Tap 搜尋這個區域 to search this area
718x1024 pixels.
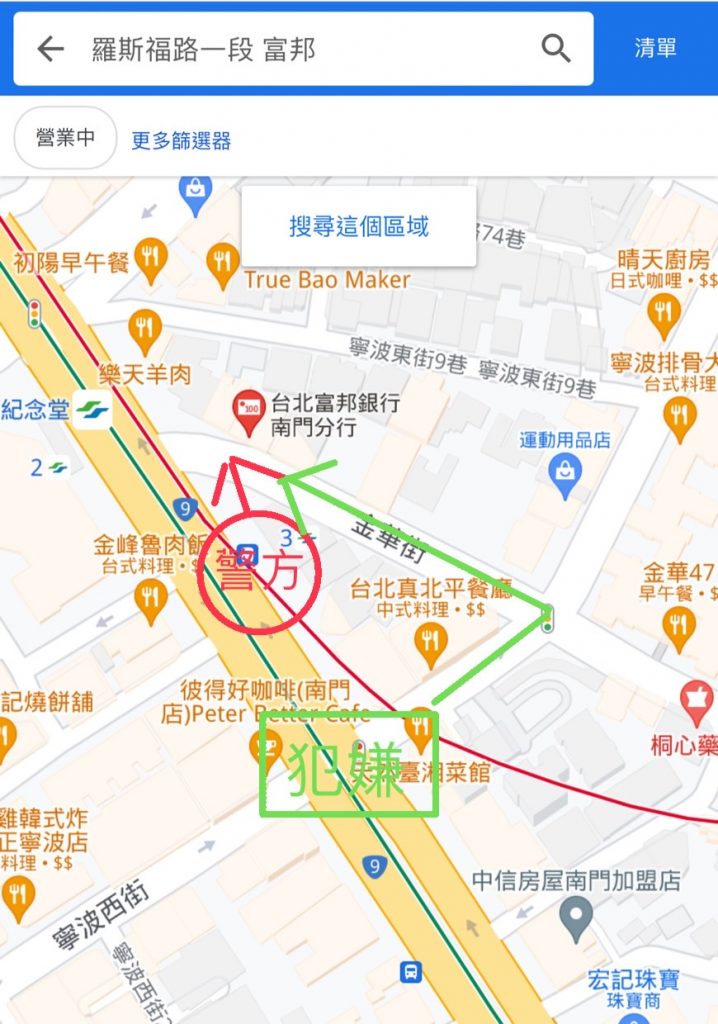point(359,227)
